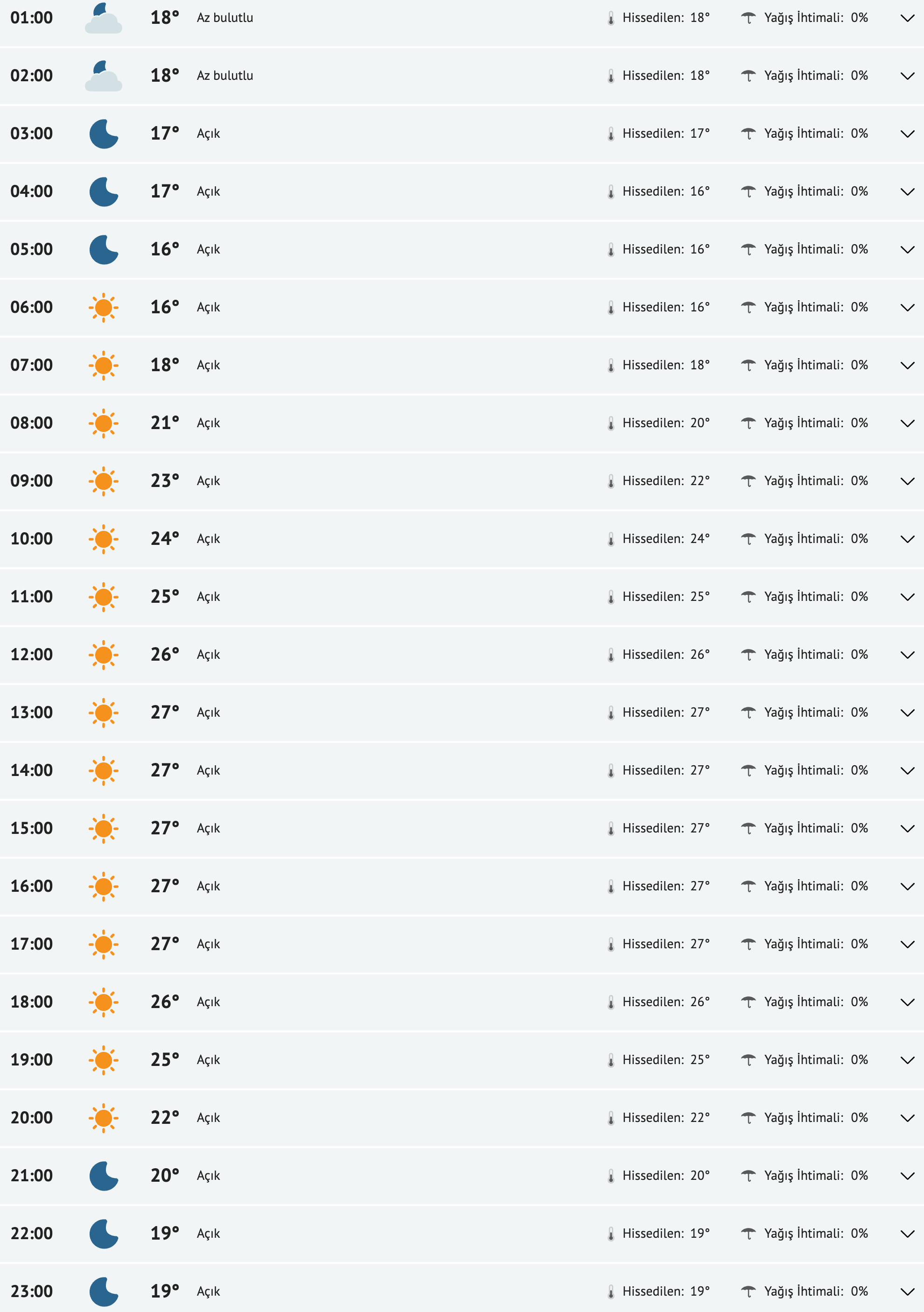Viewport: 924px width, 1312px height.
Task: Expand the 01:00 hourly forecast details
Action: (907, 18)
